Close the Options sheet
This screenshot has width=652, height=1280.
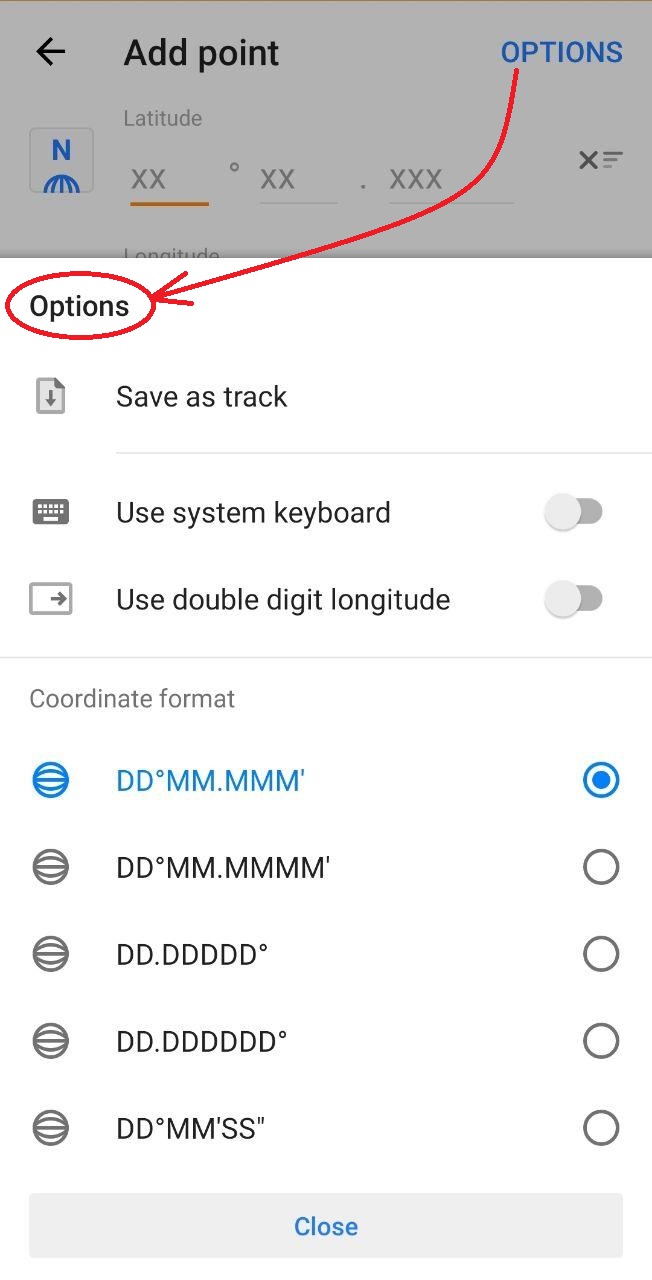pos(326,1226)
